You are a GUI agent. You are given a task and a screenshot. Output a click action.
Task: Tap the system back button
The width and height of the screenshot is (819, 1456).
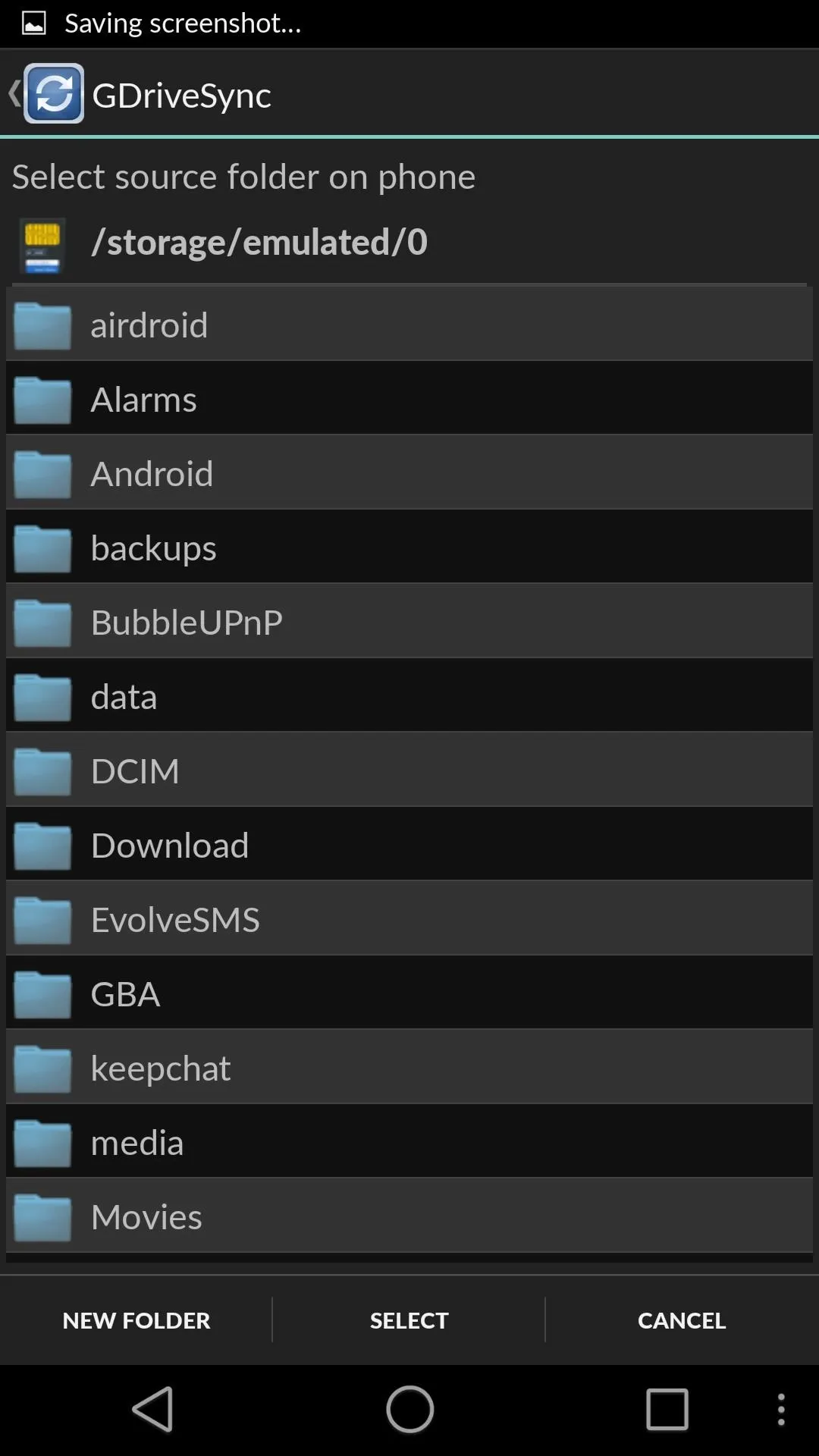153,1409
